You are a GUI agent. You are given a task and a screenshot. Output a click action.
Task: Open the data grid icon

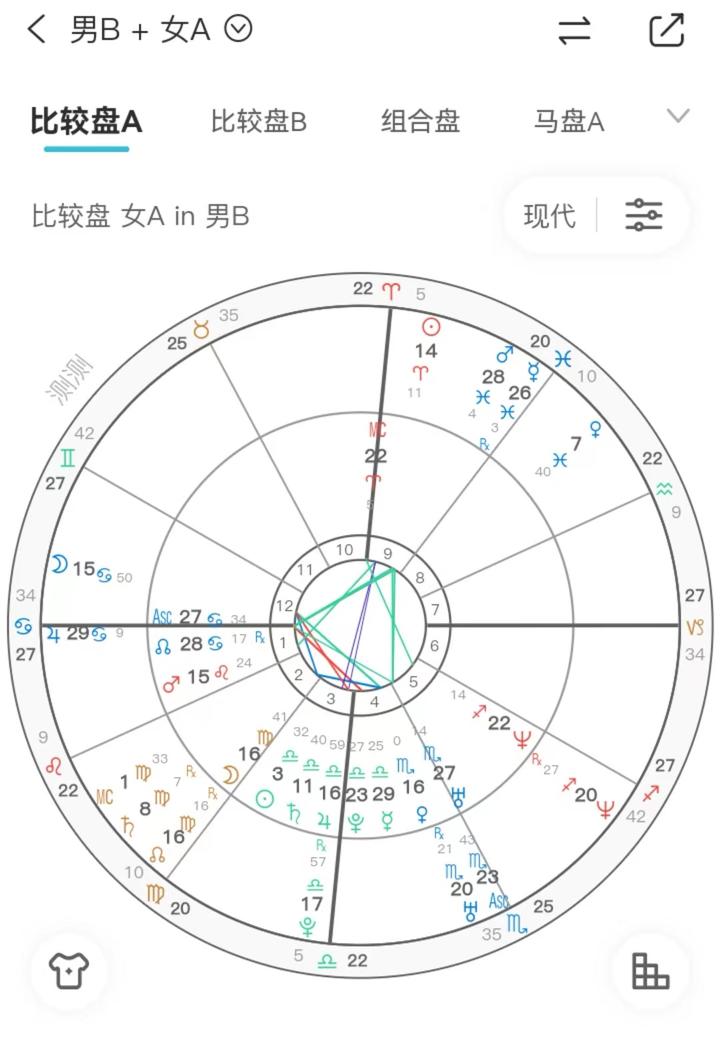pos(650,970)
